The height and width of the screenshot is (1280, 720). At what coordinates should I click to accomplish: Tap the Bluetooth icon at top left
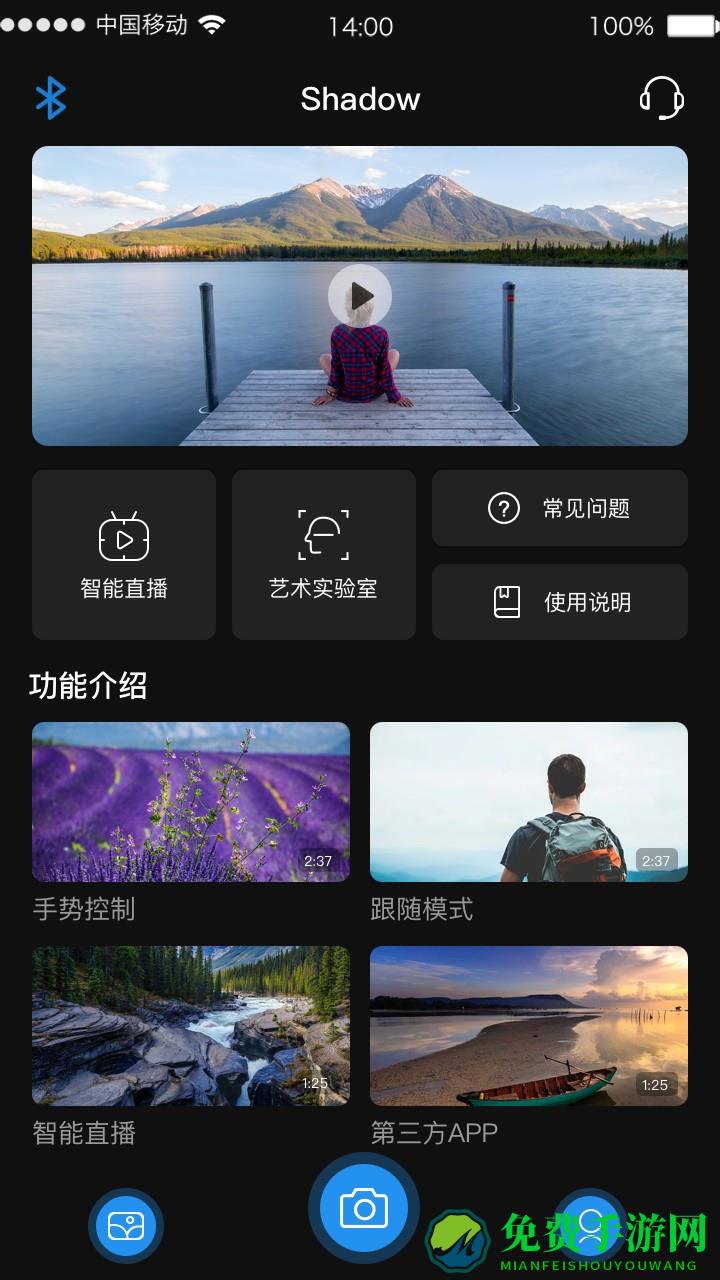click(x=50, y=98)
